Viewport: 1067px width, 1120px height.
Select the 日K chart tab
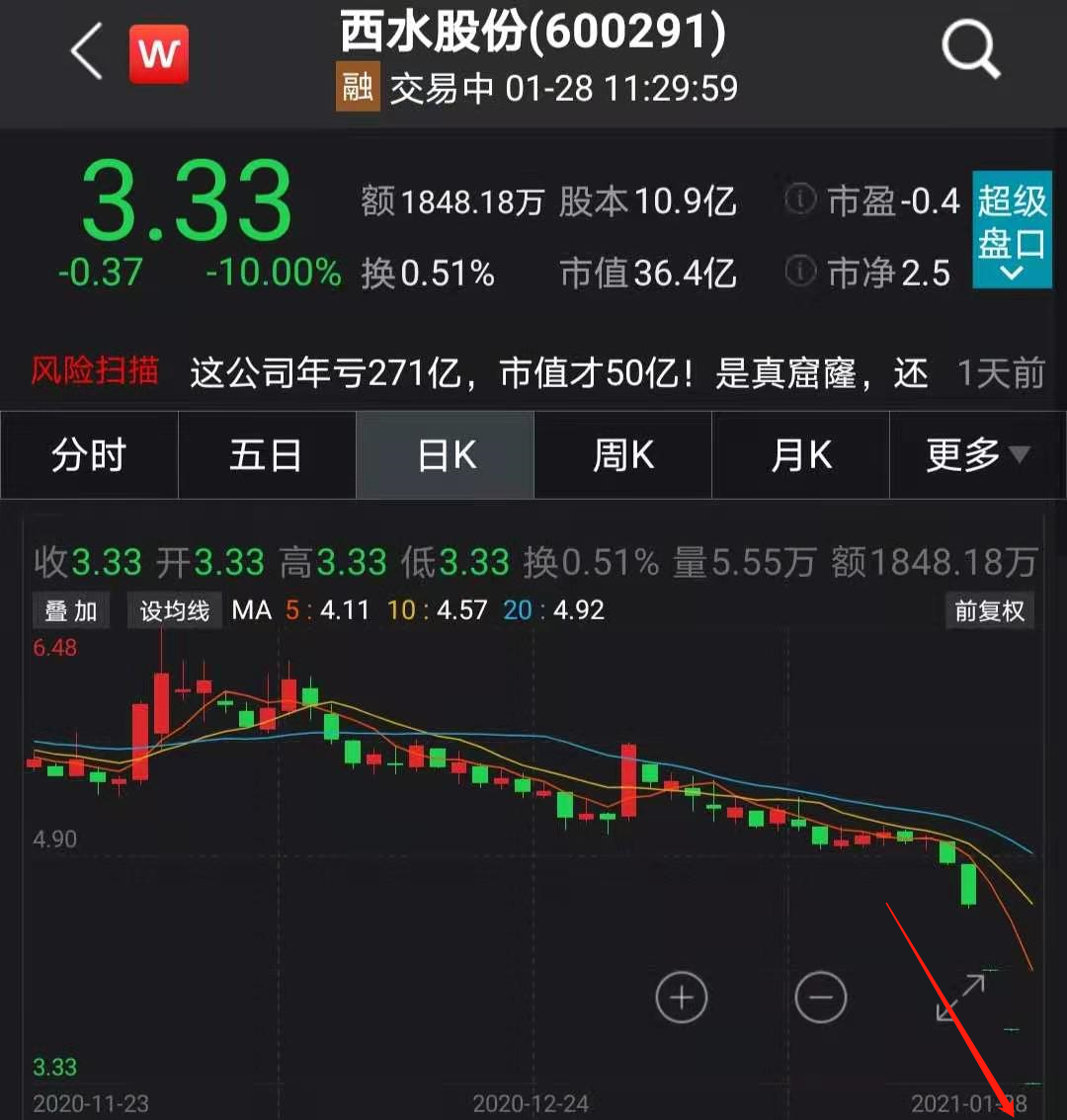(x=446, y=455)
